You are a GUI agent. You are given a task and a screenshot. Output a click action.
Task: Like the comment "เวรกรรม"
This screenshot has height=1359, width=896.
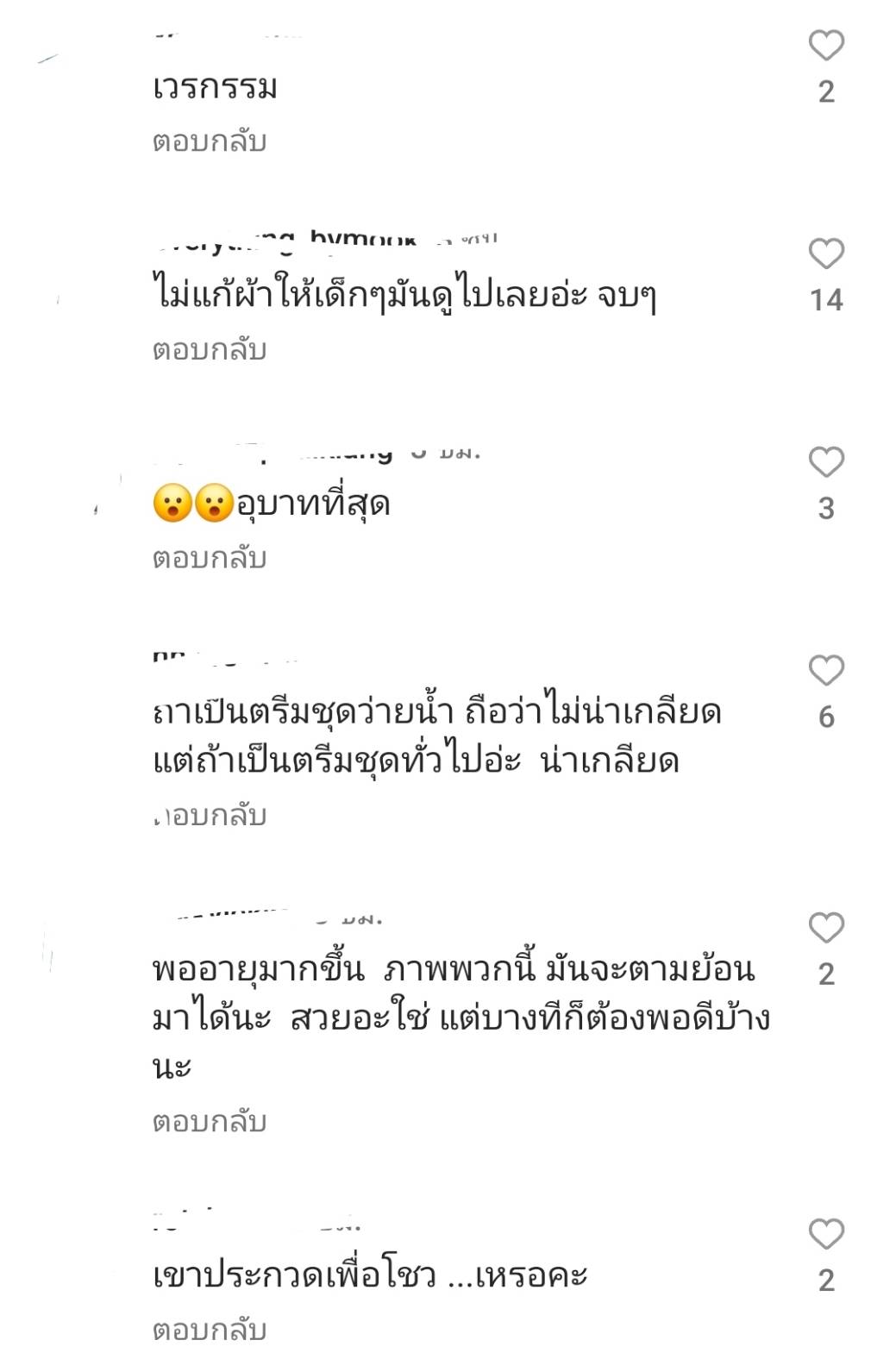pyautogui.click(x=825, y=45)
